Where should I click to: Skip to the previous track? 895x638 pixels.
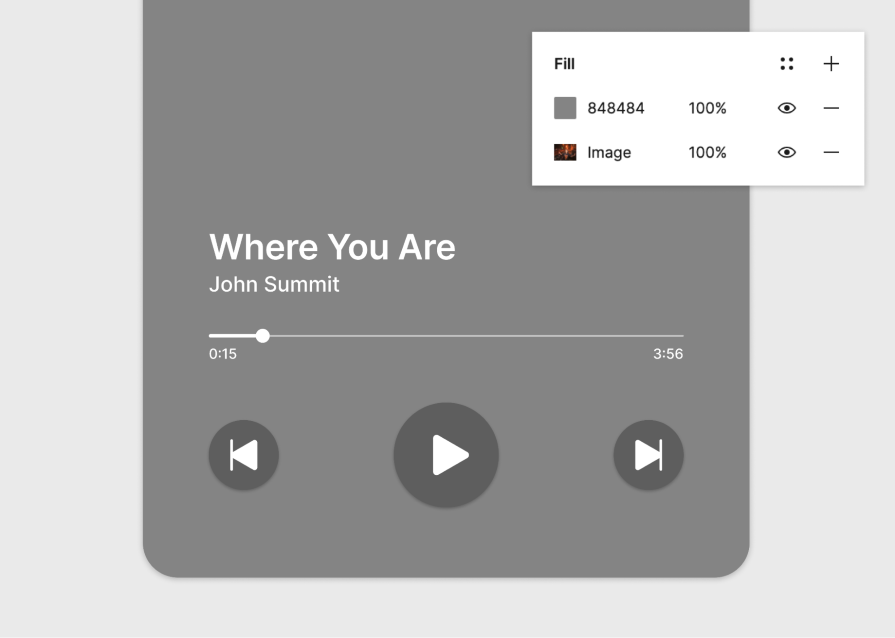click(x=244, y=455)
